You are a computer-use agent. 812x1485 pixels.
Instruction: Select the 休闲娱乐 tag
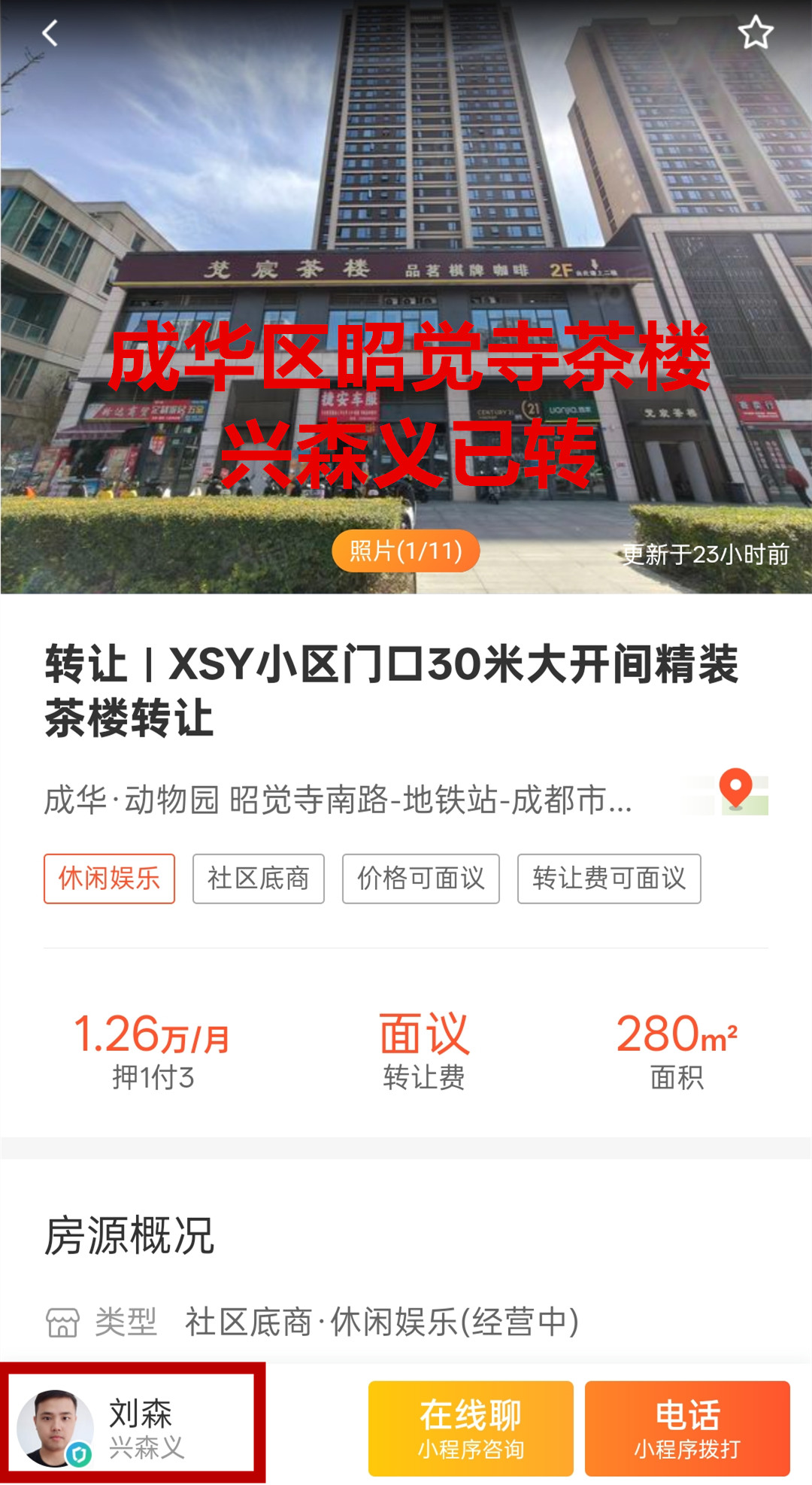tap(109, 878)
